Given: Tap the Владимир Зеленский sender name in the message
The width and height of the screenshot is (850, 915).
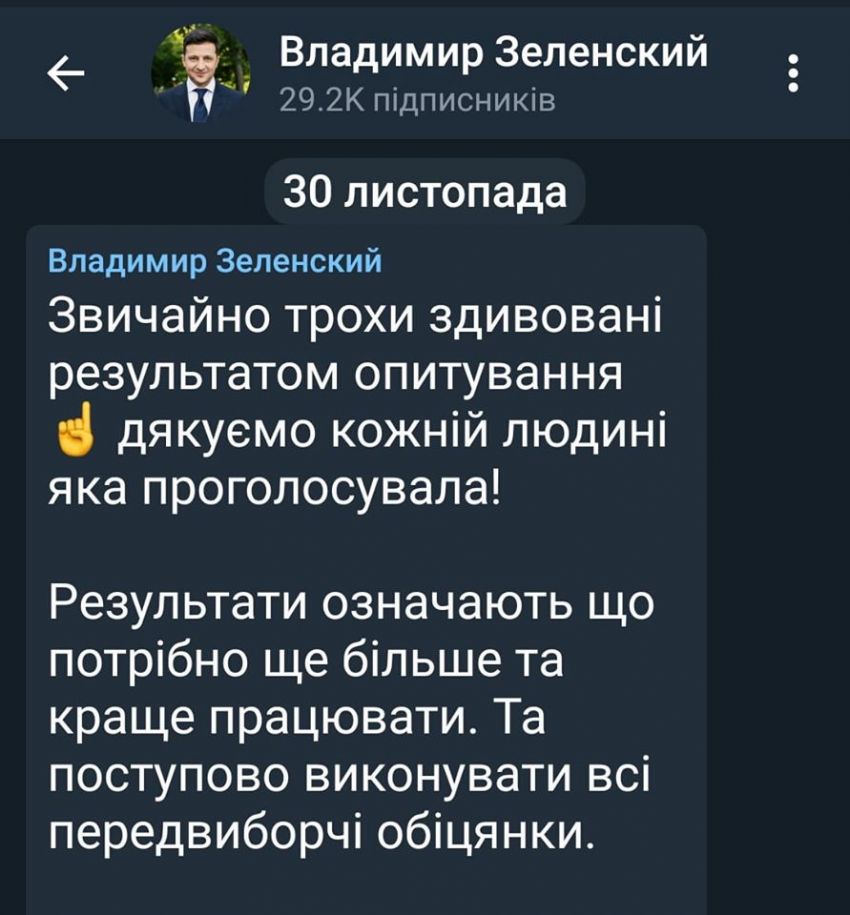Looking at the screenshot, I should tap(215, 263).
